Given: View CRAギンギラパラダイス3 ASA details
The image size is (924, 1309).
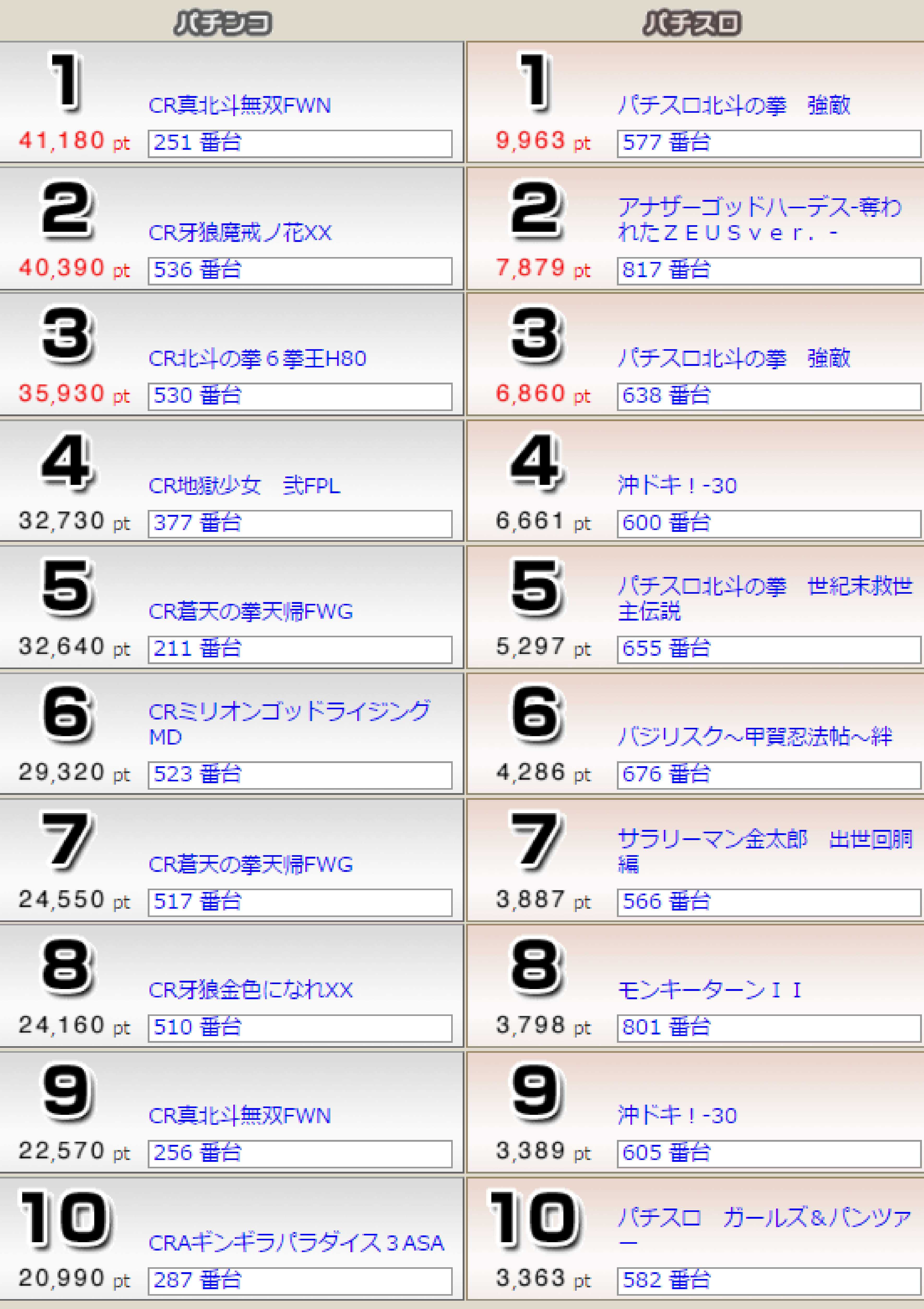Looking at the screenshot, I should (x=296, y=1243).
